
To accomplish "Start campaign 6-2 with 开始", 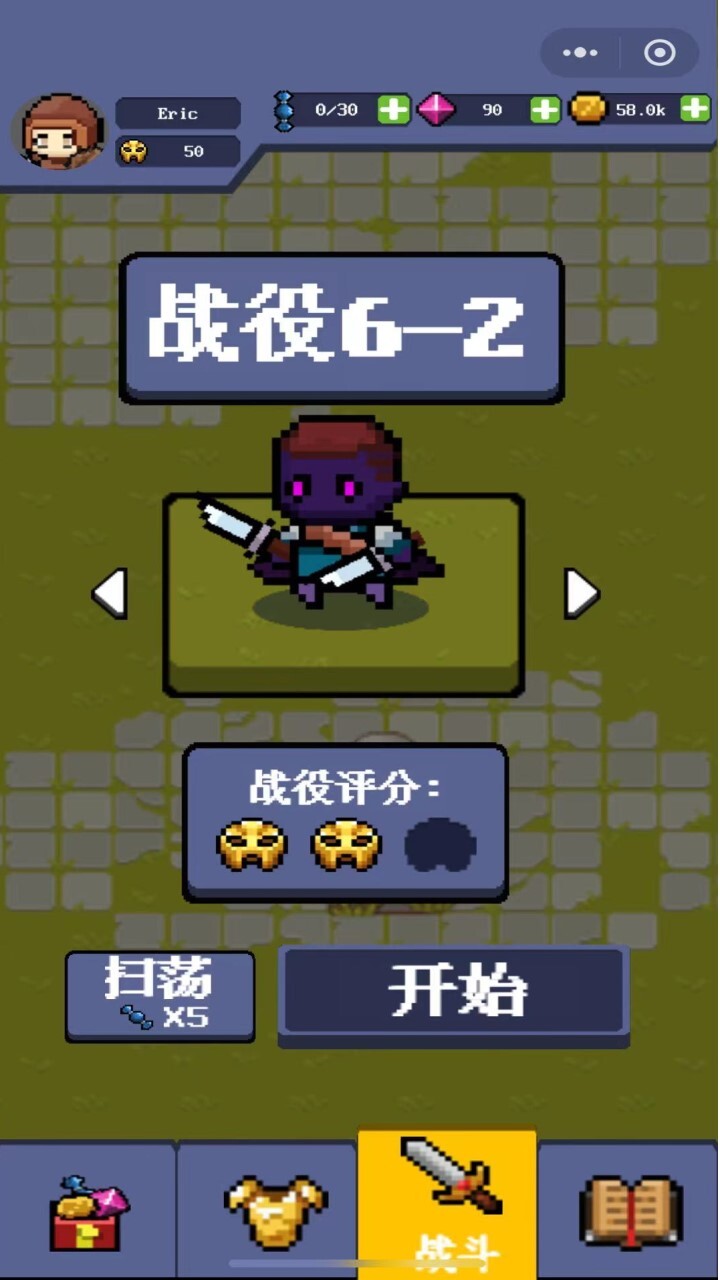I will point(455,994).
